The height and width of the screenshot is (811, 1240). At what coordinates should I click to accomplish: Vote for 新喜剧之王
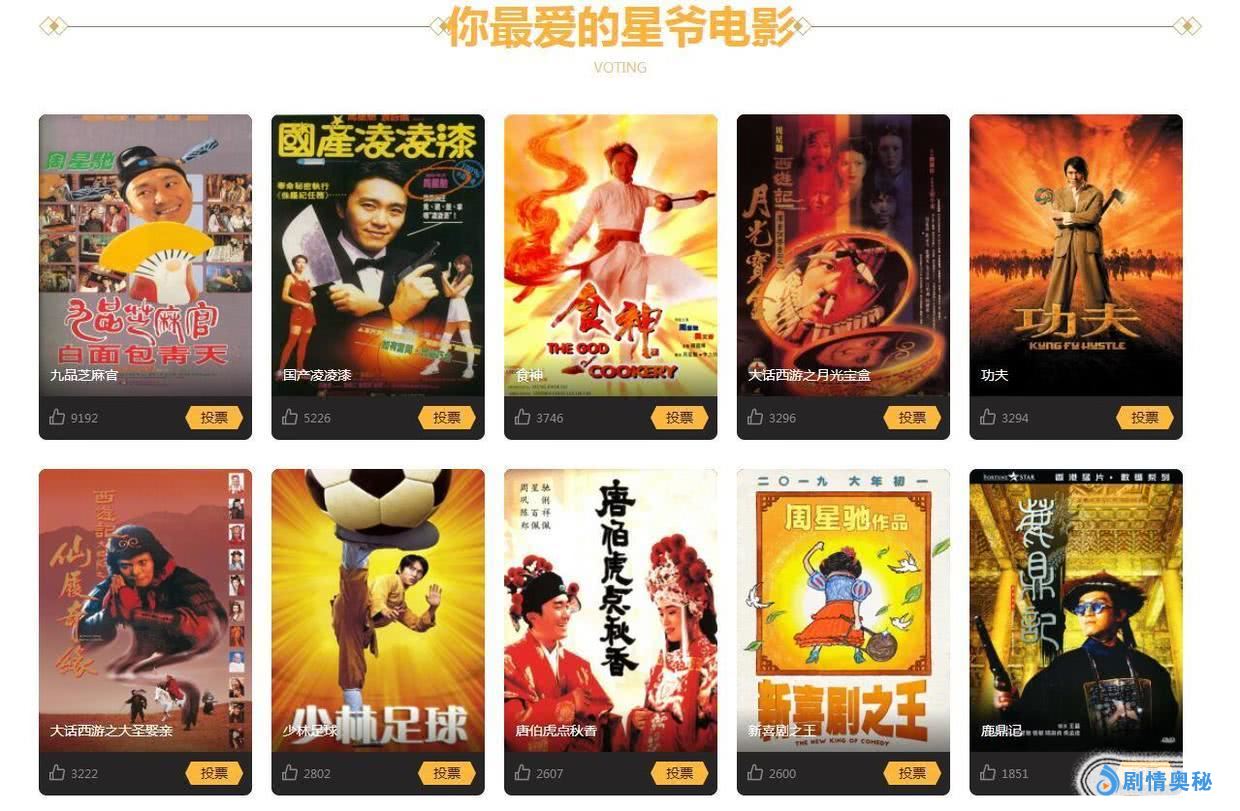pyautogui.click(x=912, y=773)
